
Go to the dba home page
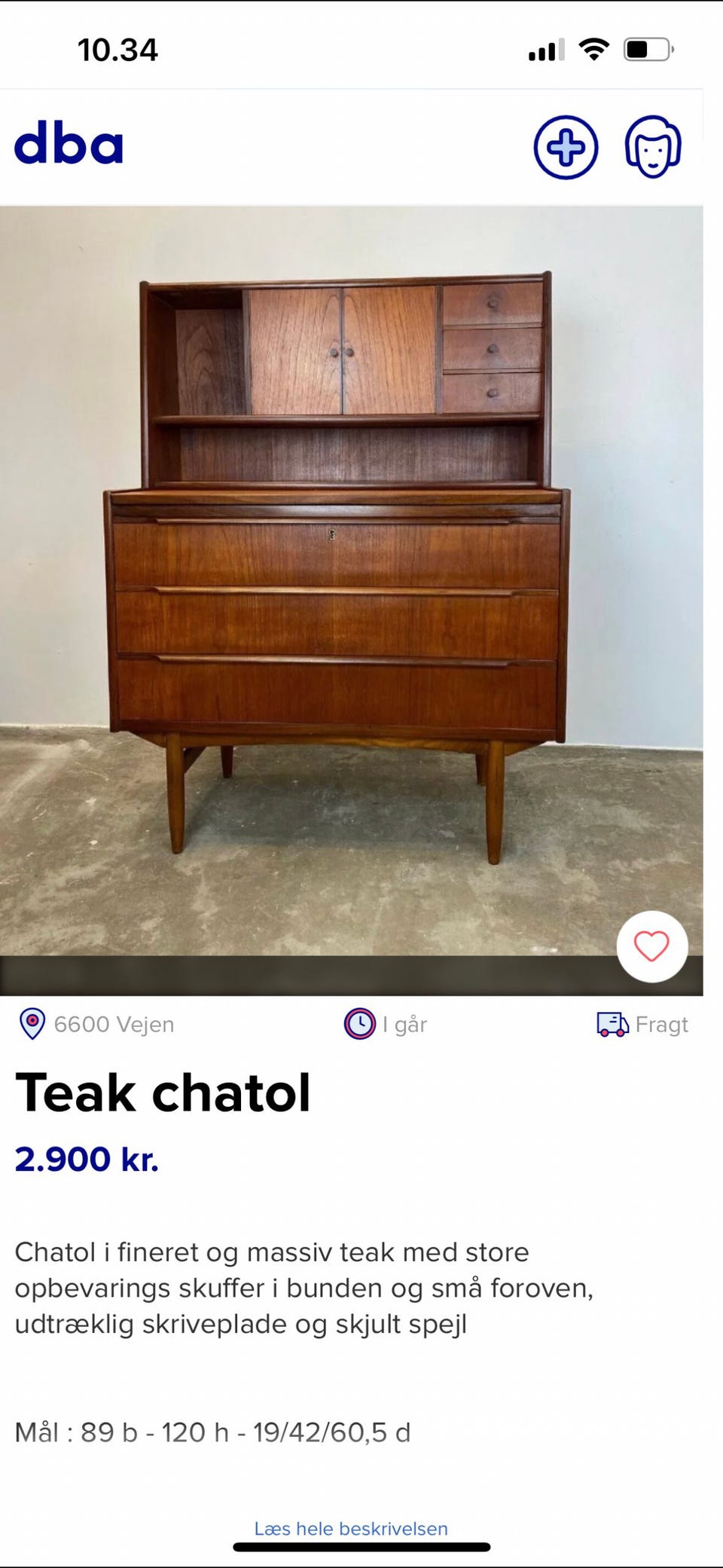click(69, 145)
